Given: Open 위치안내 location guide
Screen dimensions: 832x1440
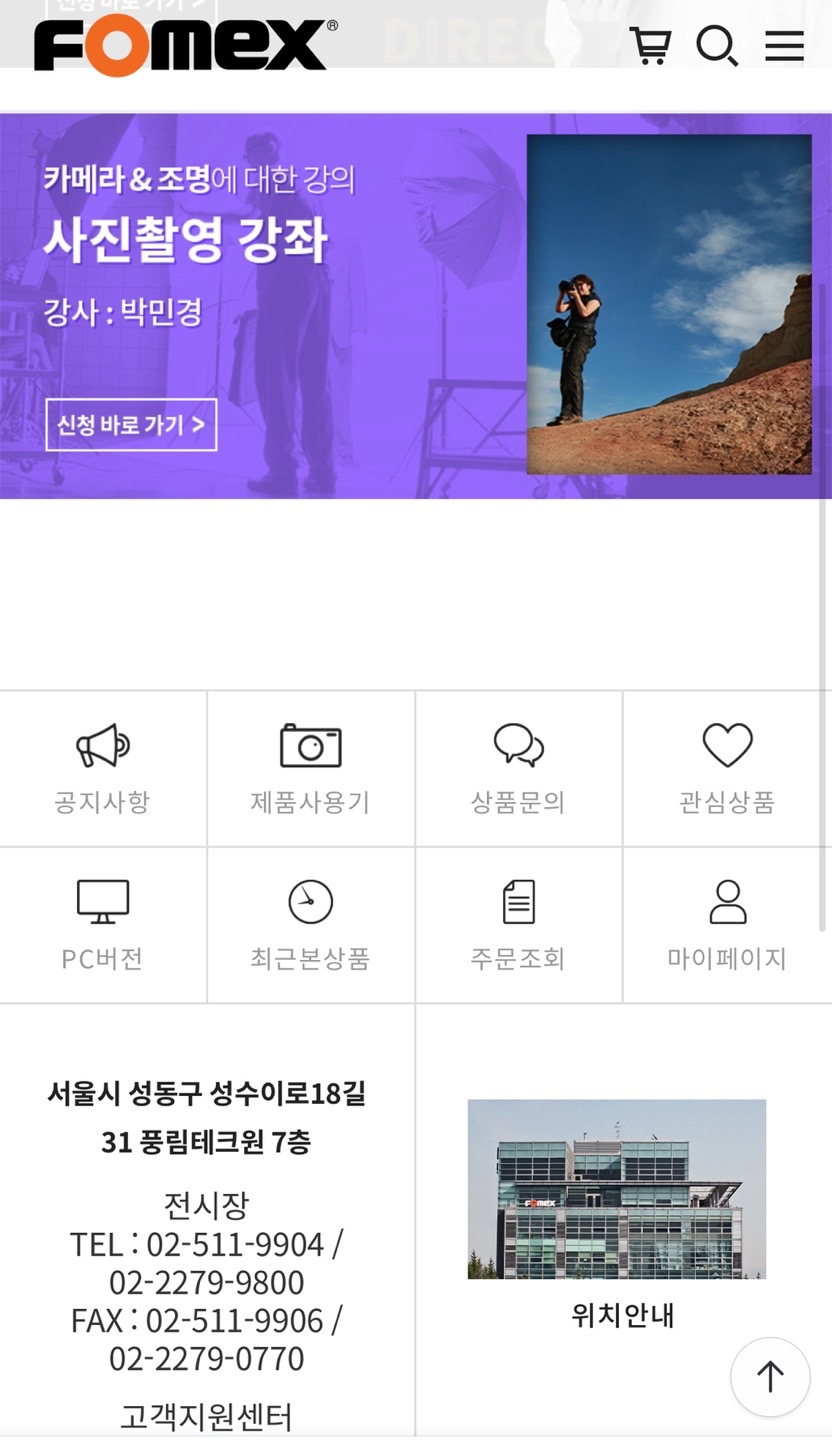Looking at the screenshot, I should [x=622, y=1314].
